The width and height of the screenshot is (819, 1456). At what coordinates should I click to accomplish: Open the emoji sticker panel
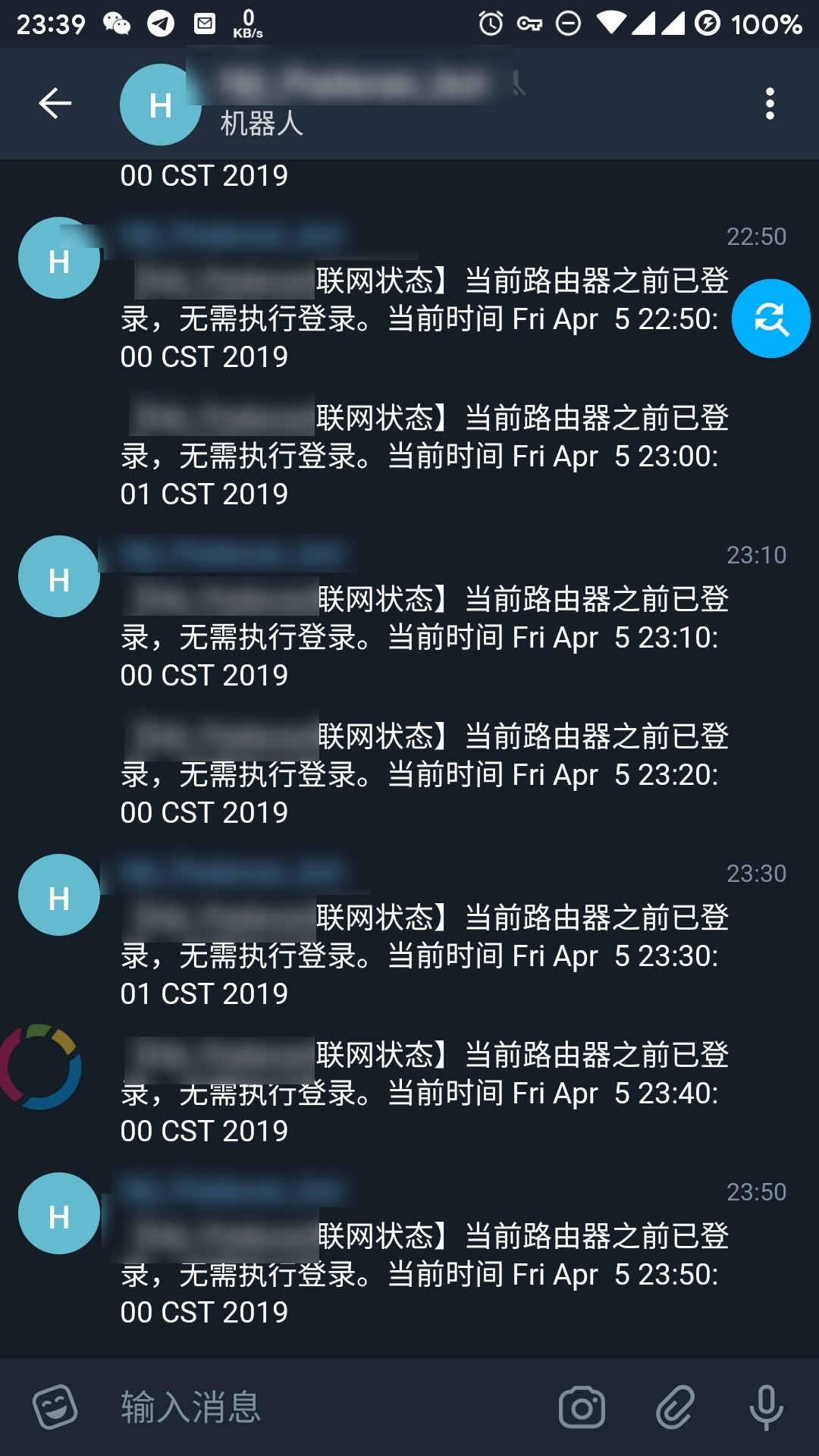55,1407
